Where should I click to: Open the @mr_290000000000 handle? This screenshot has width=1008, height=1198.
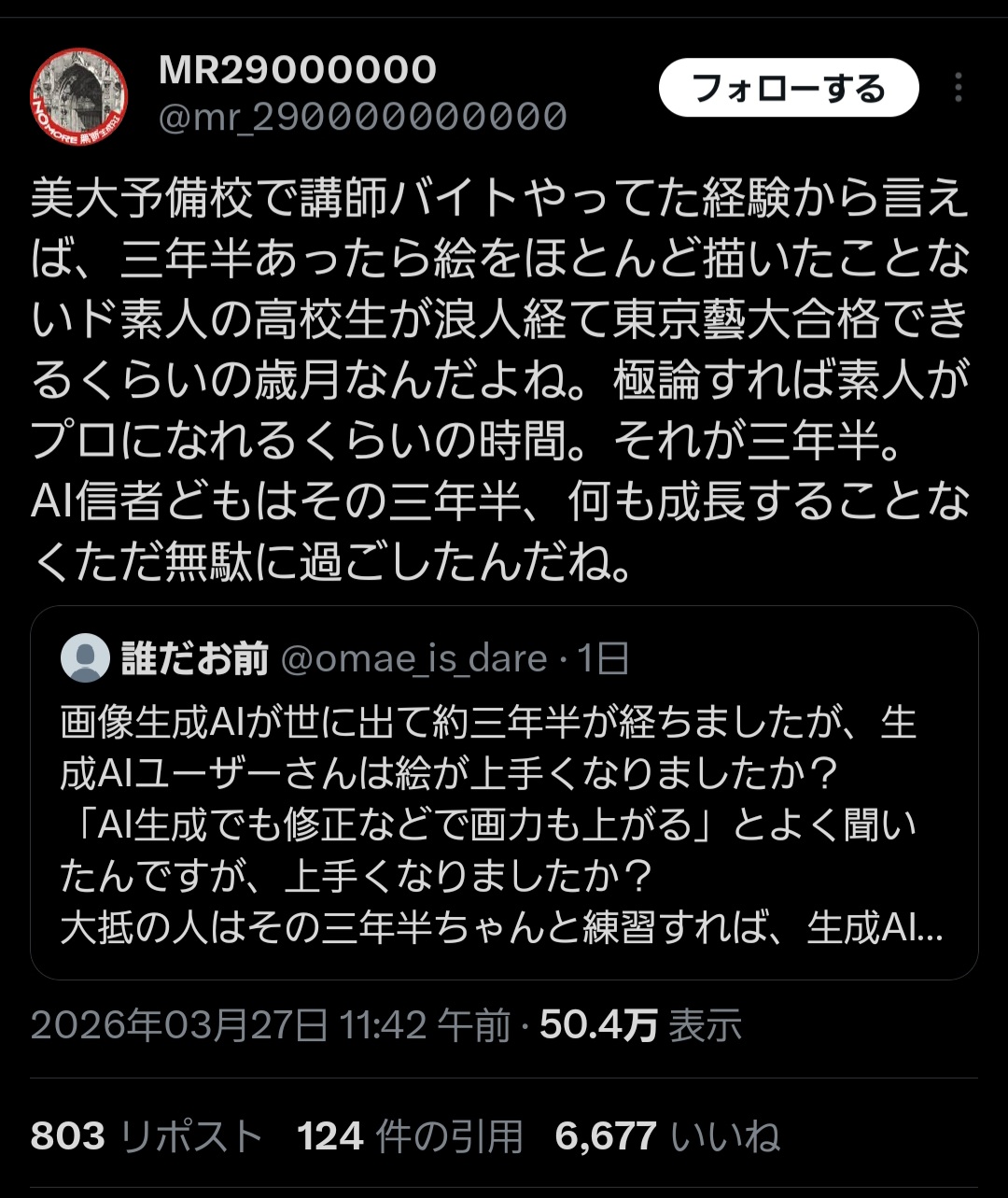pyautogui.click(x=362, y=117)
